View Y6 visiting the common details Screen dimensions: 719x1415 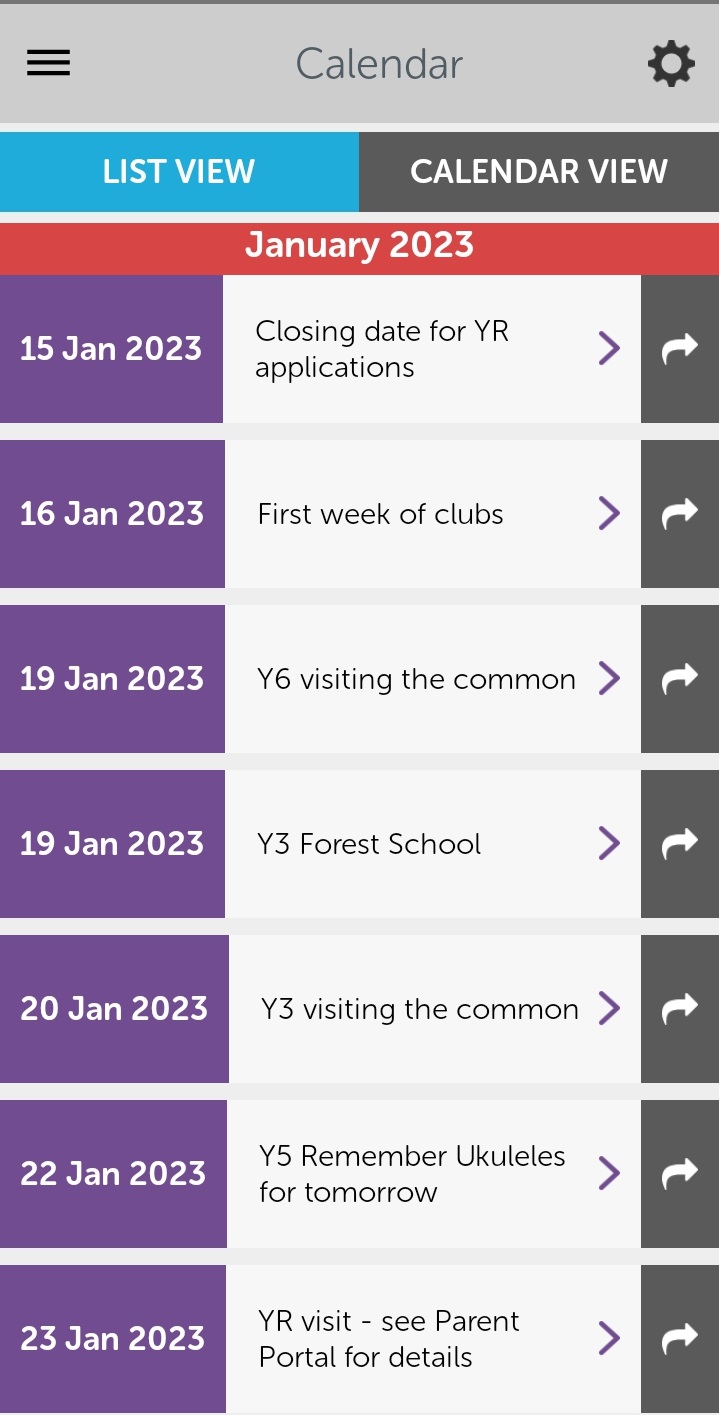tap(432, 679)
